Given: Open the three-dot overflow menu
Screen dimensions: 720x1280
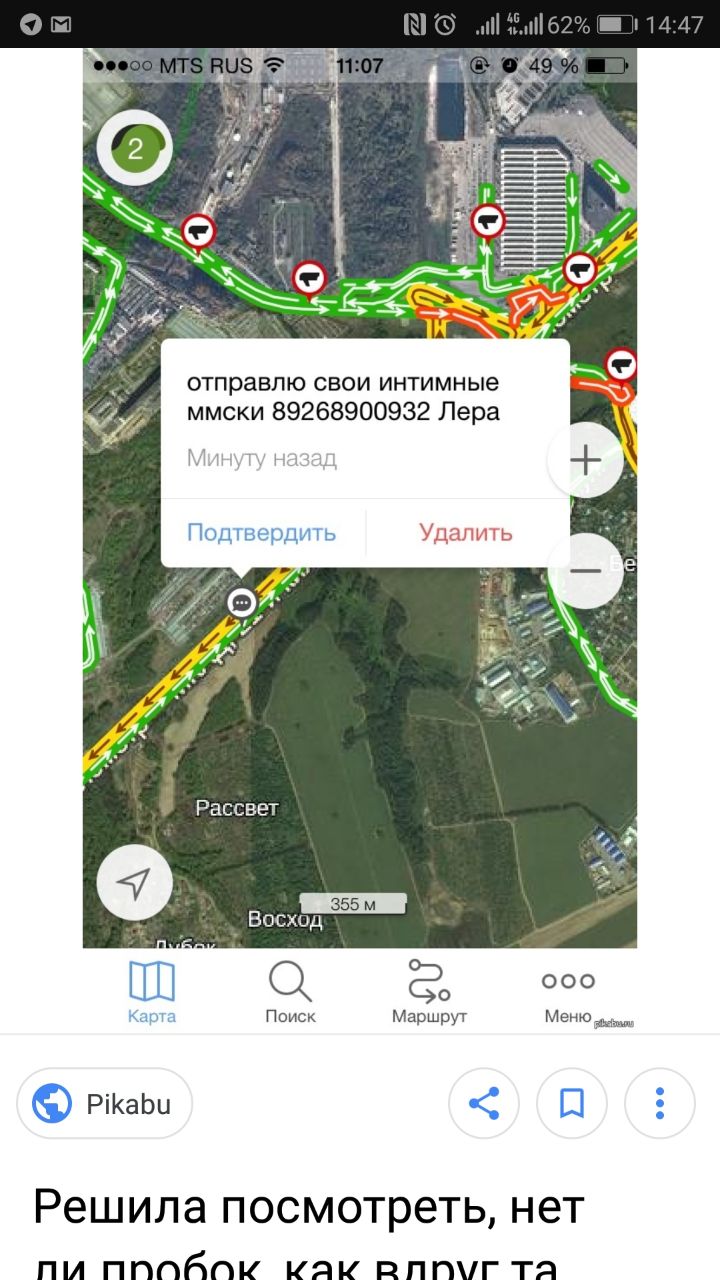Looking at the screenshot, I should [660, 1104].
